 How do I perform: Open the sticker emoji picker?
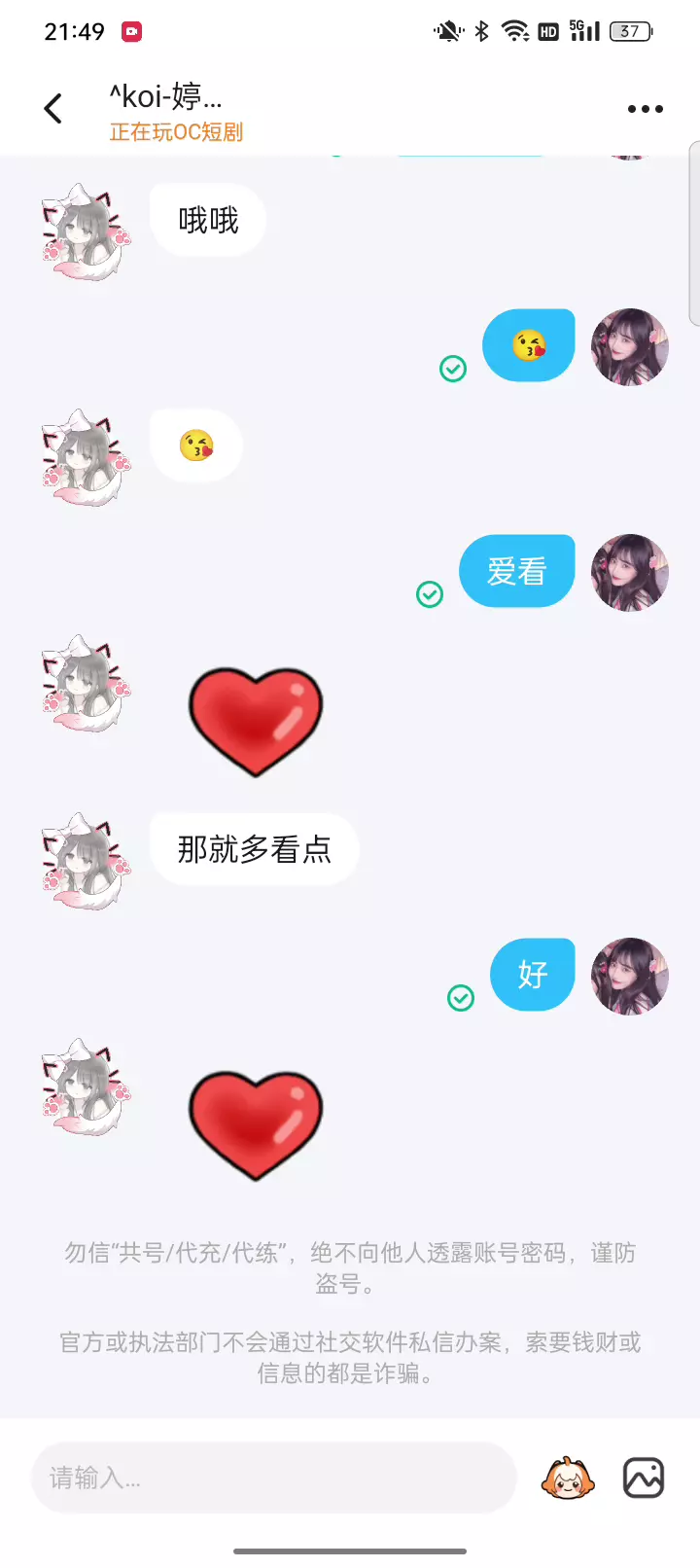click(x=568, y=1479)
